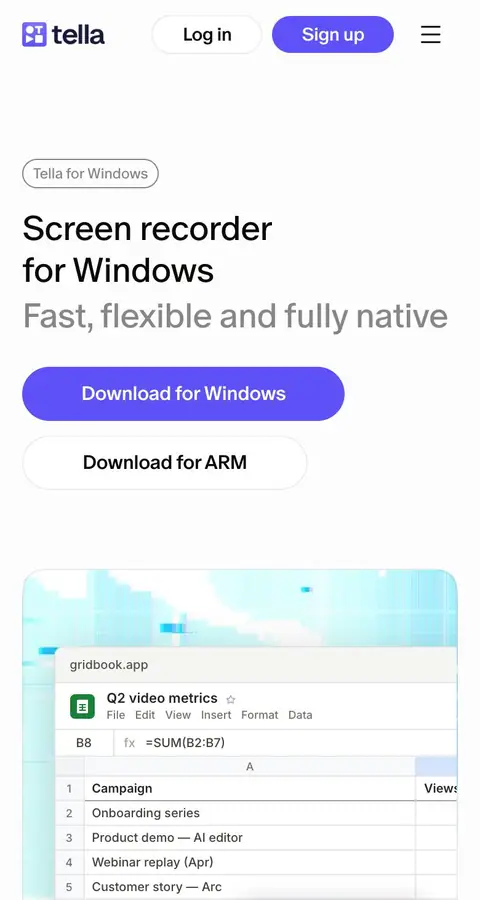
Task: Tap the Sign up button
Action: pyautogui.click(x=332, y=34)
